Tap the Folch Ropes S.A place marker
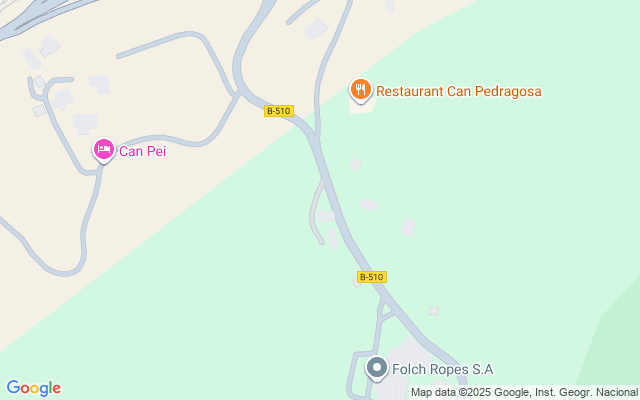The height and width of the screenshot is (400, 640). (377, 369)
